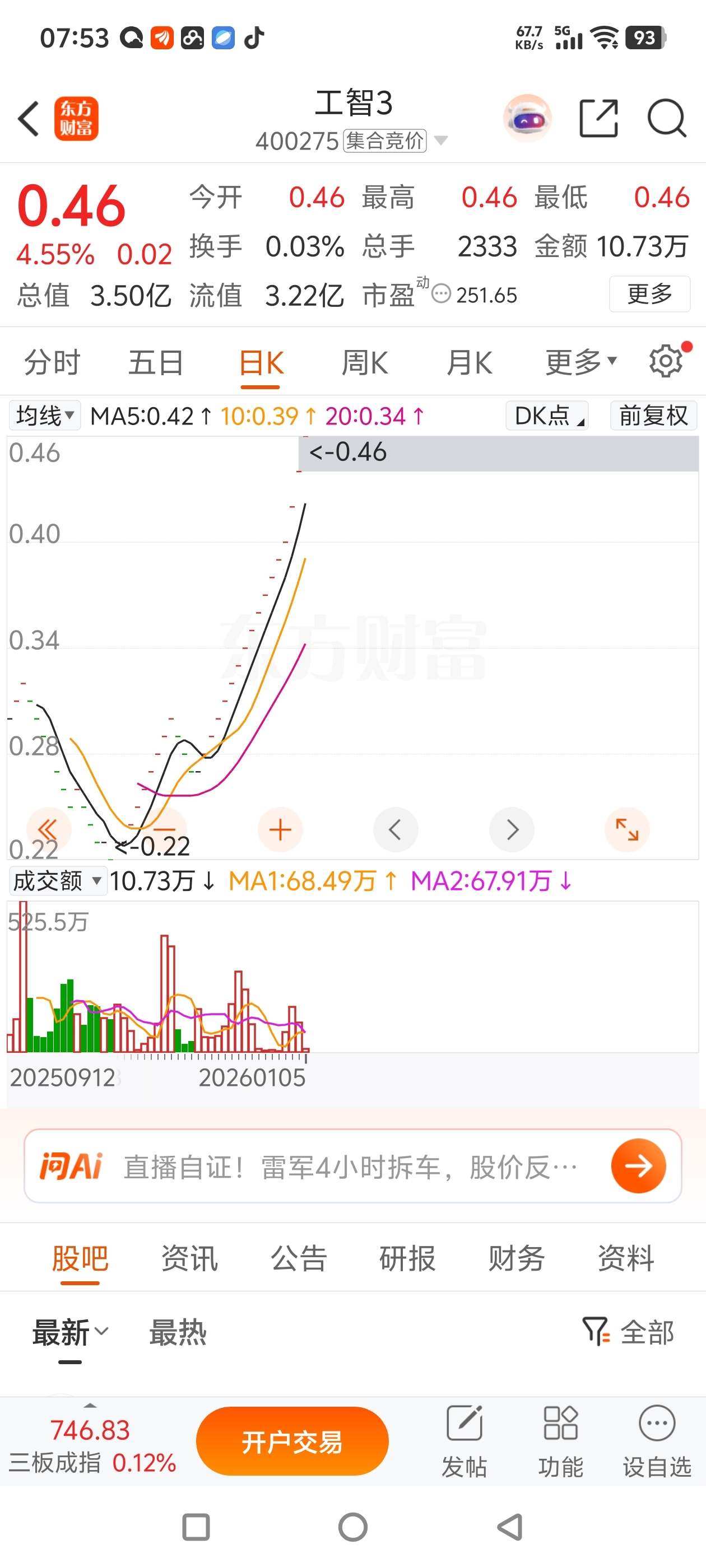Expand the 成交额 indicator dropdown
706x1568 pixels.
tap(58, 881)
